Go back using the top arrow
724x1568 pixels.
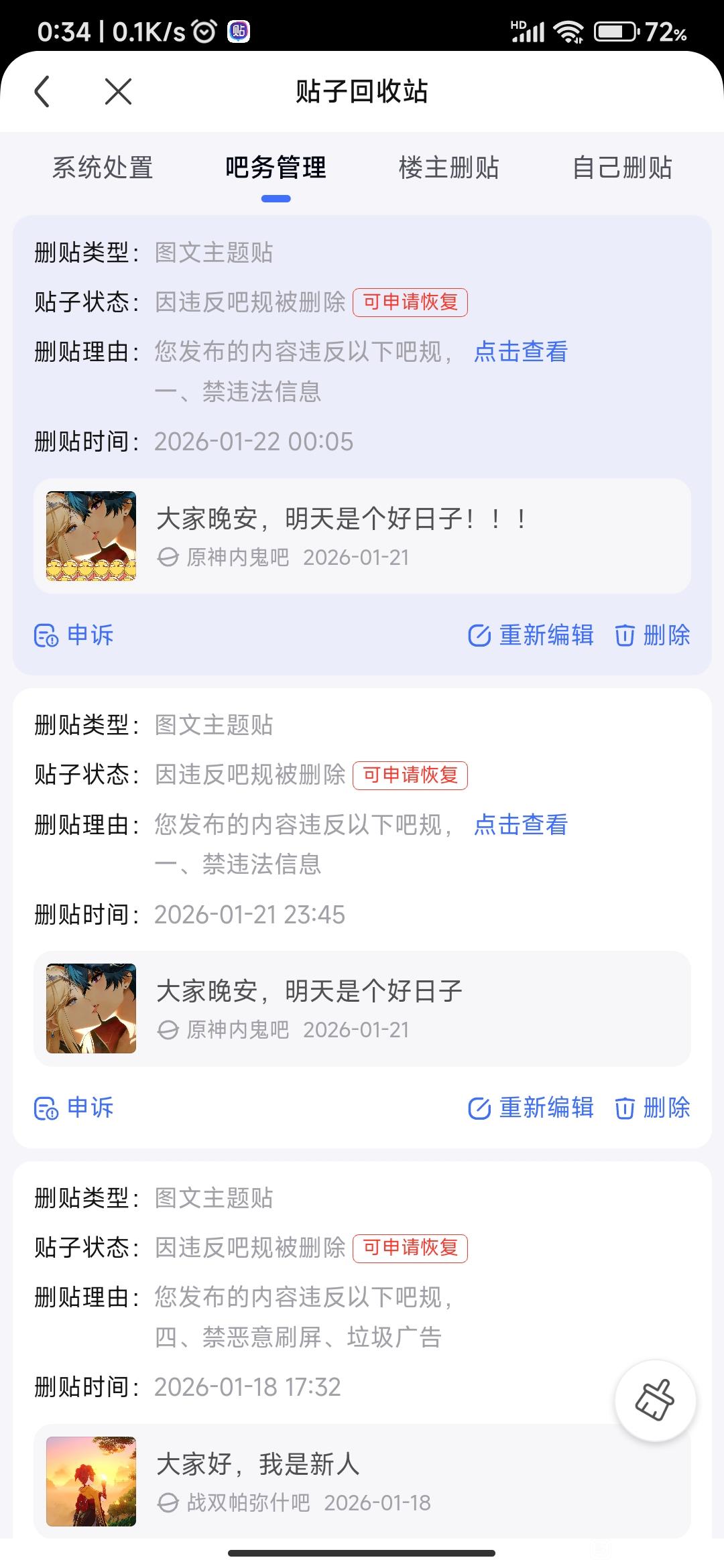(x=42, y=91)
